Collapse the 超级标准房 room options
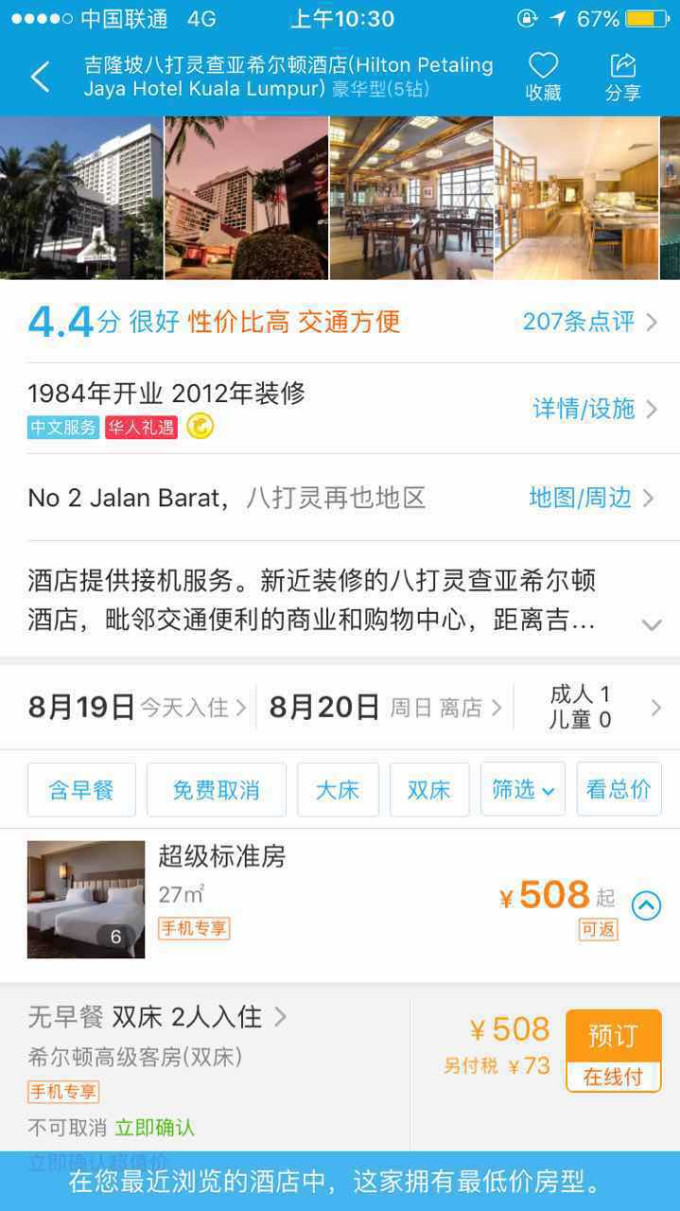Image resolution: width=680 pixels, height=1211 pixels. tap(646, 906)
